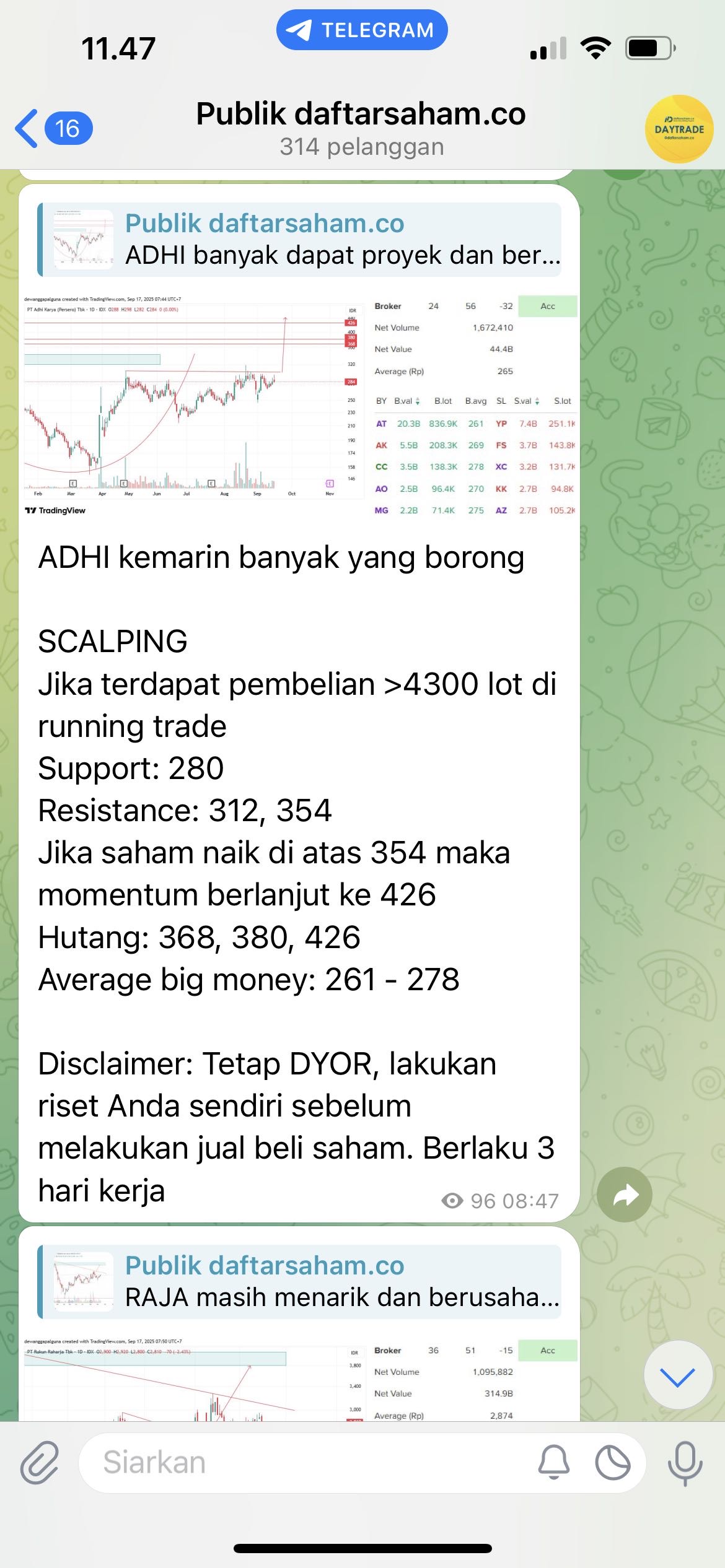Go back to the chat list
The image size is (725, 1568).
[x=52, y=129]
